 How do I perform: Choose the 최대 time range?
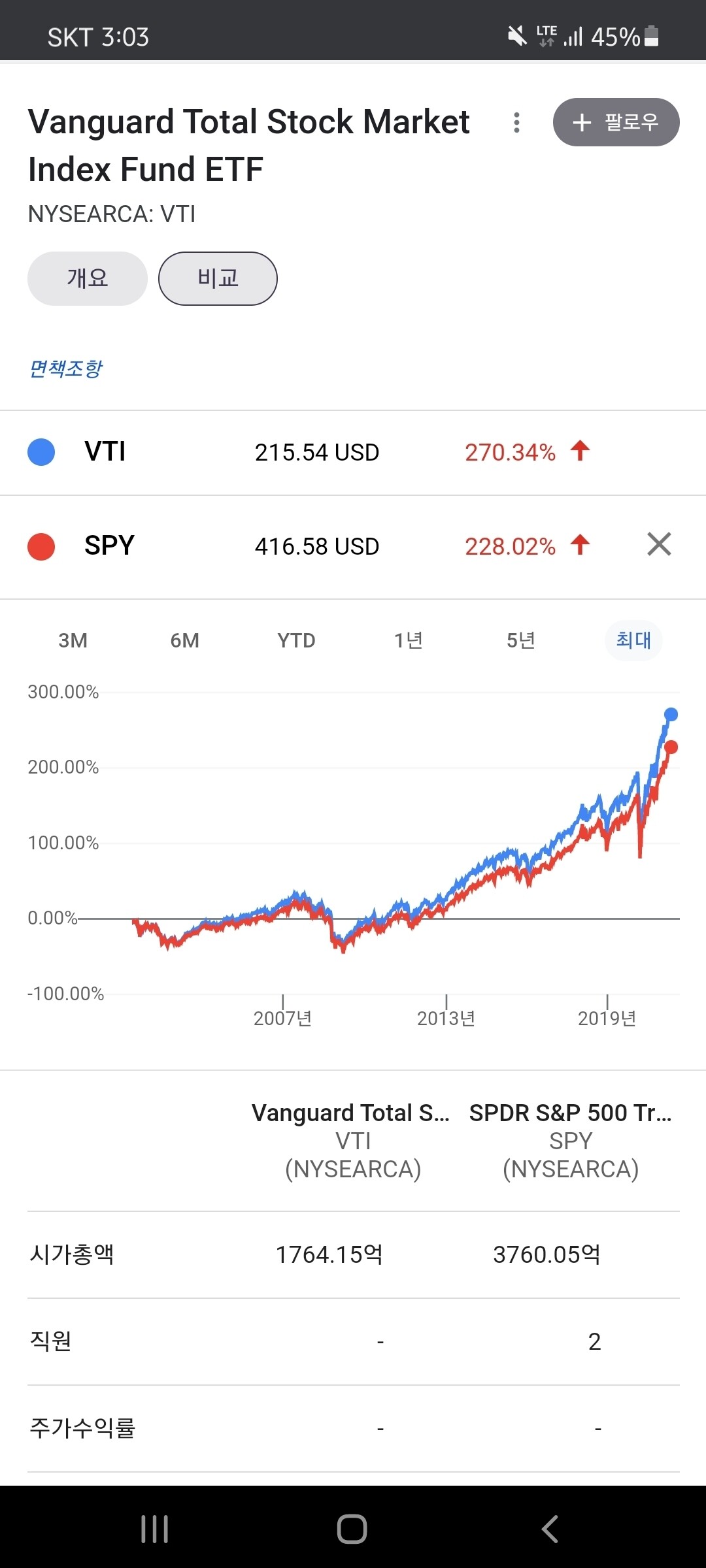pos(633,640)
